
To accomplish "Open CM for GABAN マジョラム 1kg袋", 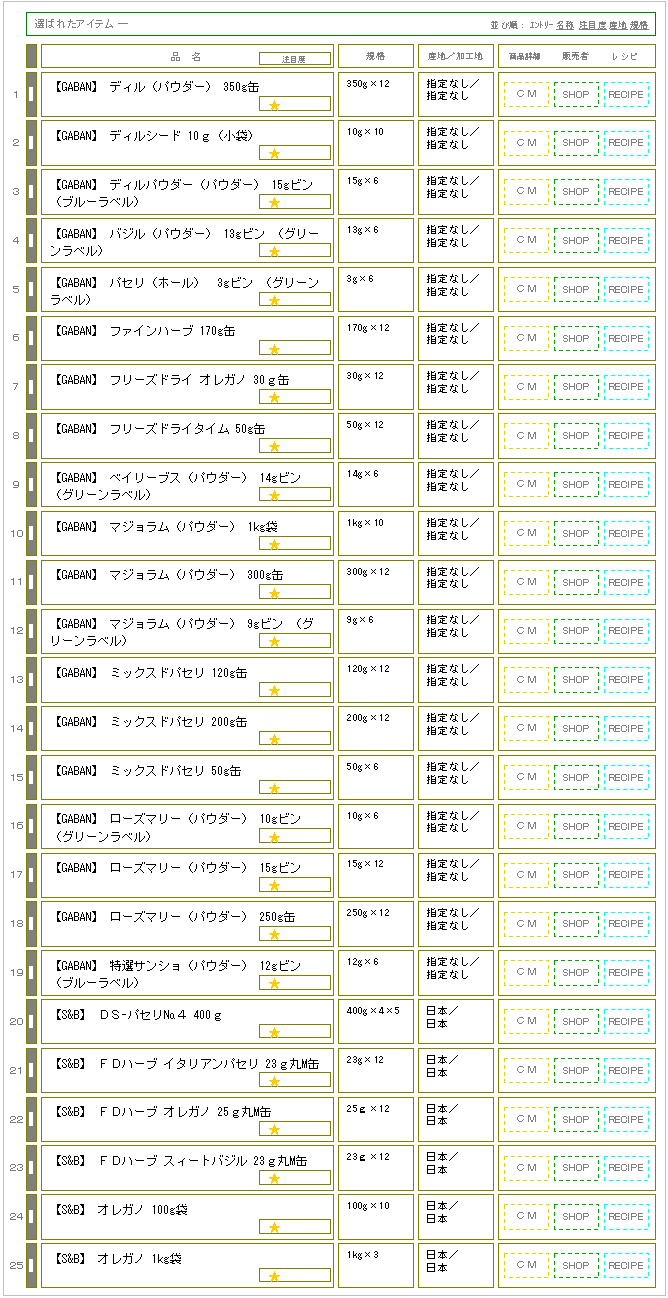I will coord(526,533).
